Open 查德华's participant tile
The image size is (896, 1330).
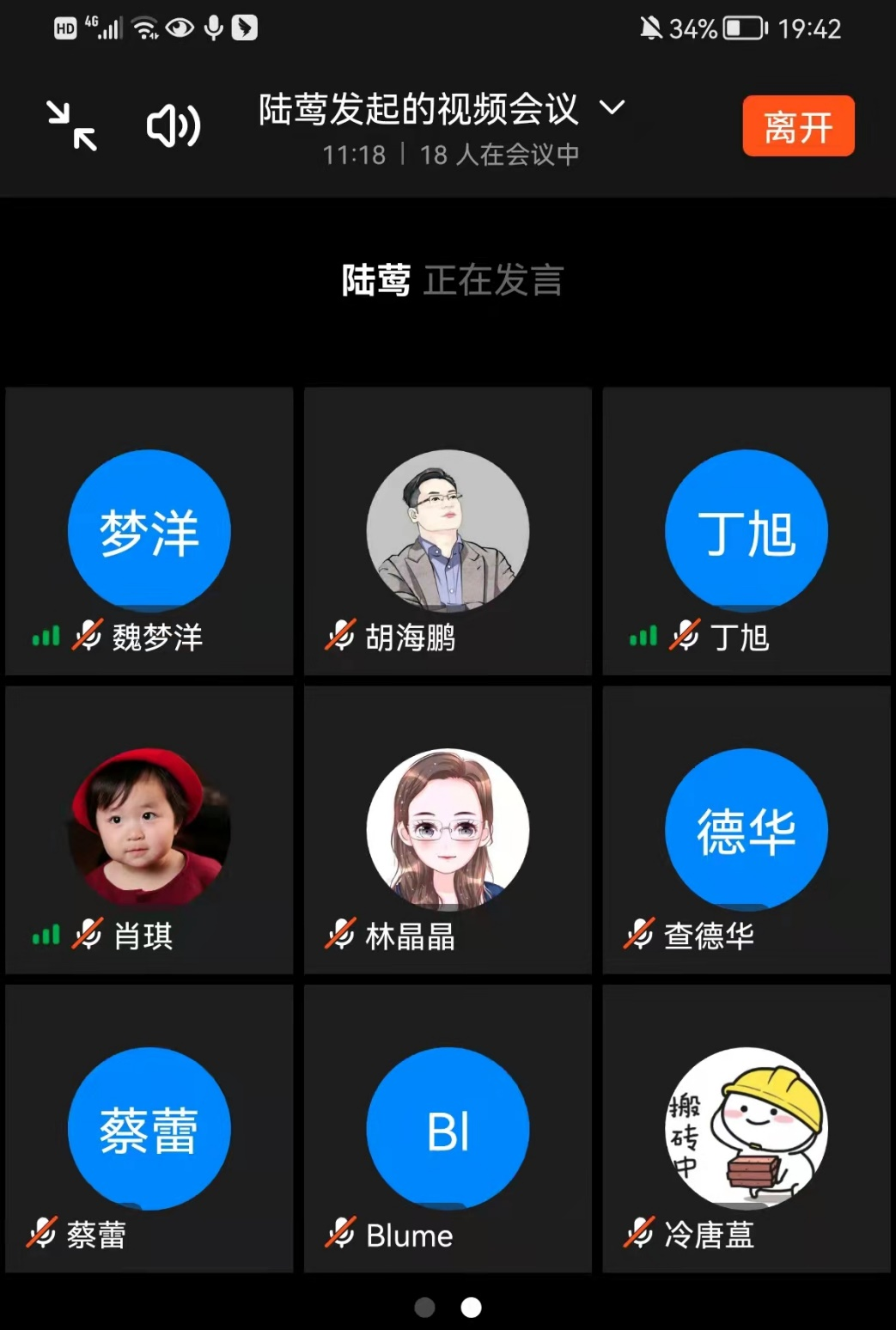746,829
